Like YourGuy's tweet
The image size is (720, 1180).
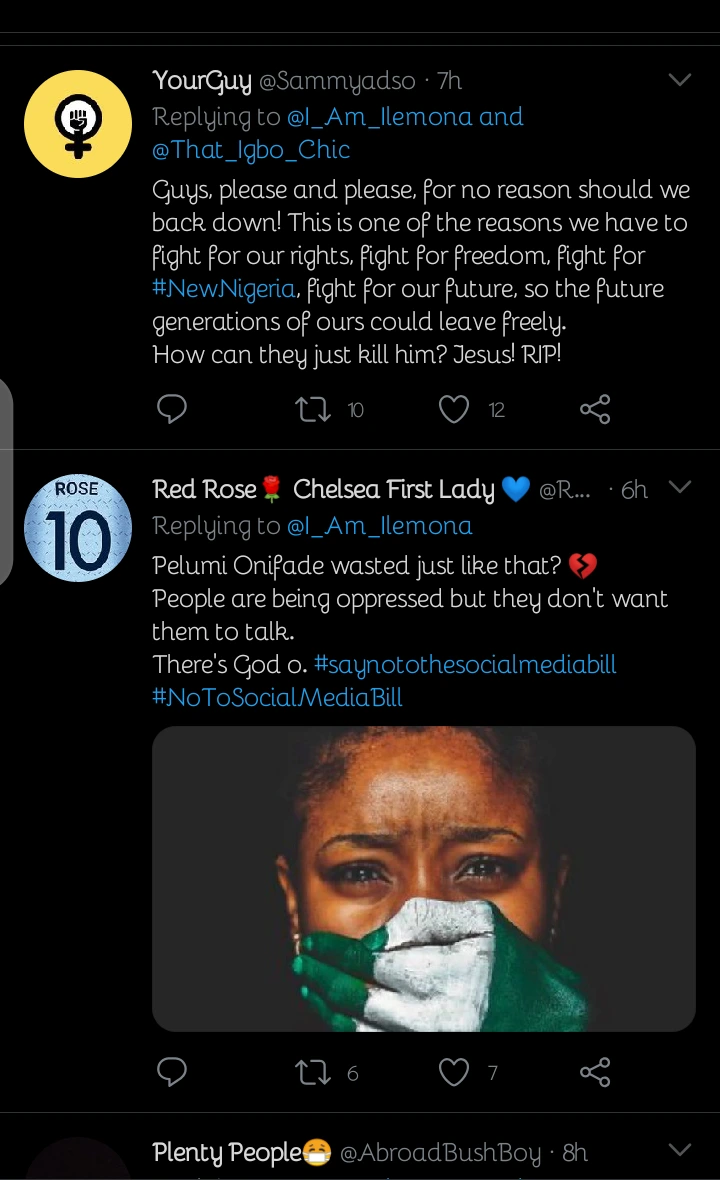pyautogui.click(x=454, y=408)
